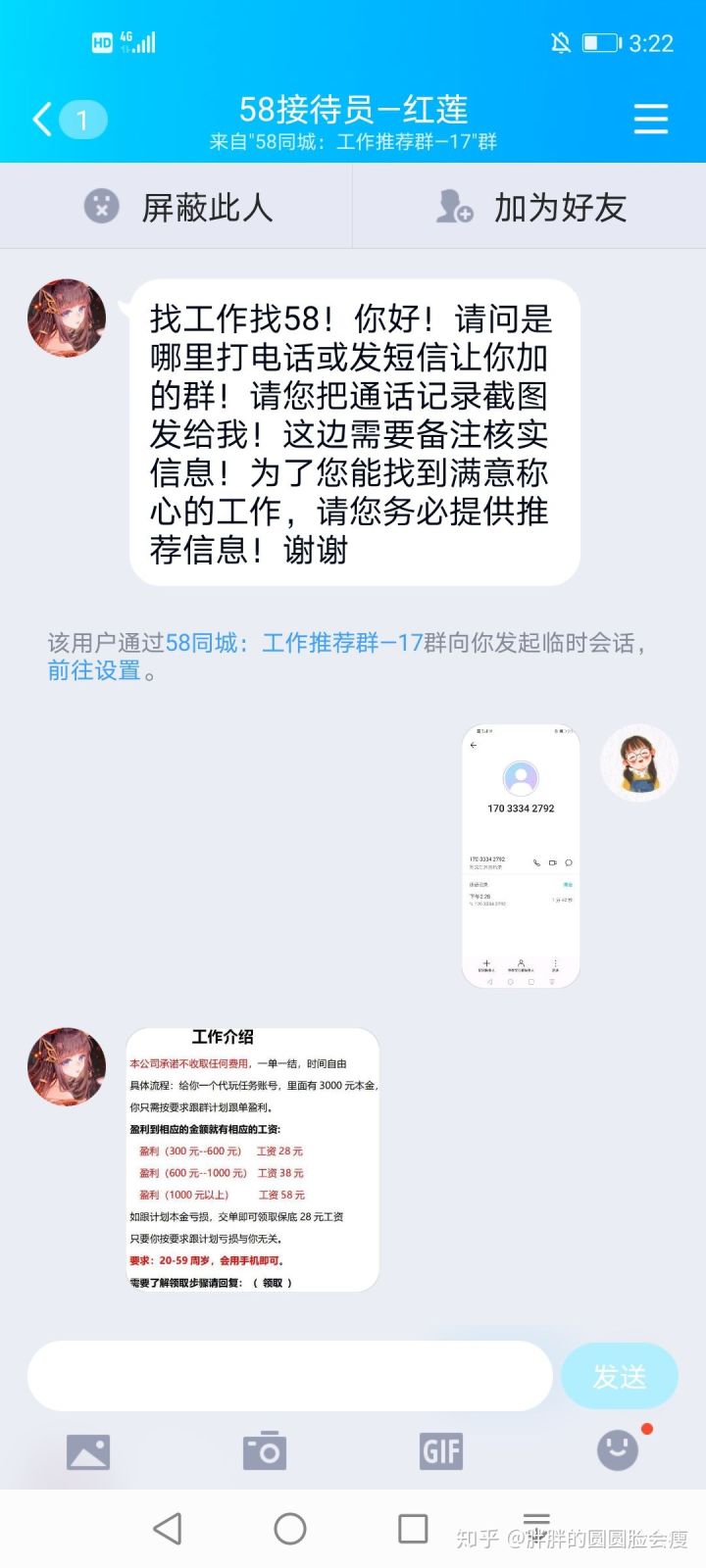
Task: Focus the message input field
Action: click(289, 1376)
